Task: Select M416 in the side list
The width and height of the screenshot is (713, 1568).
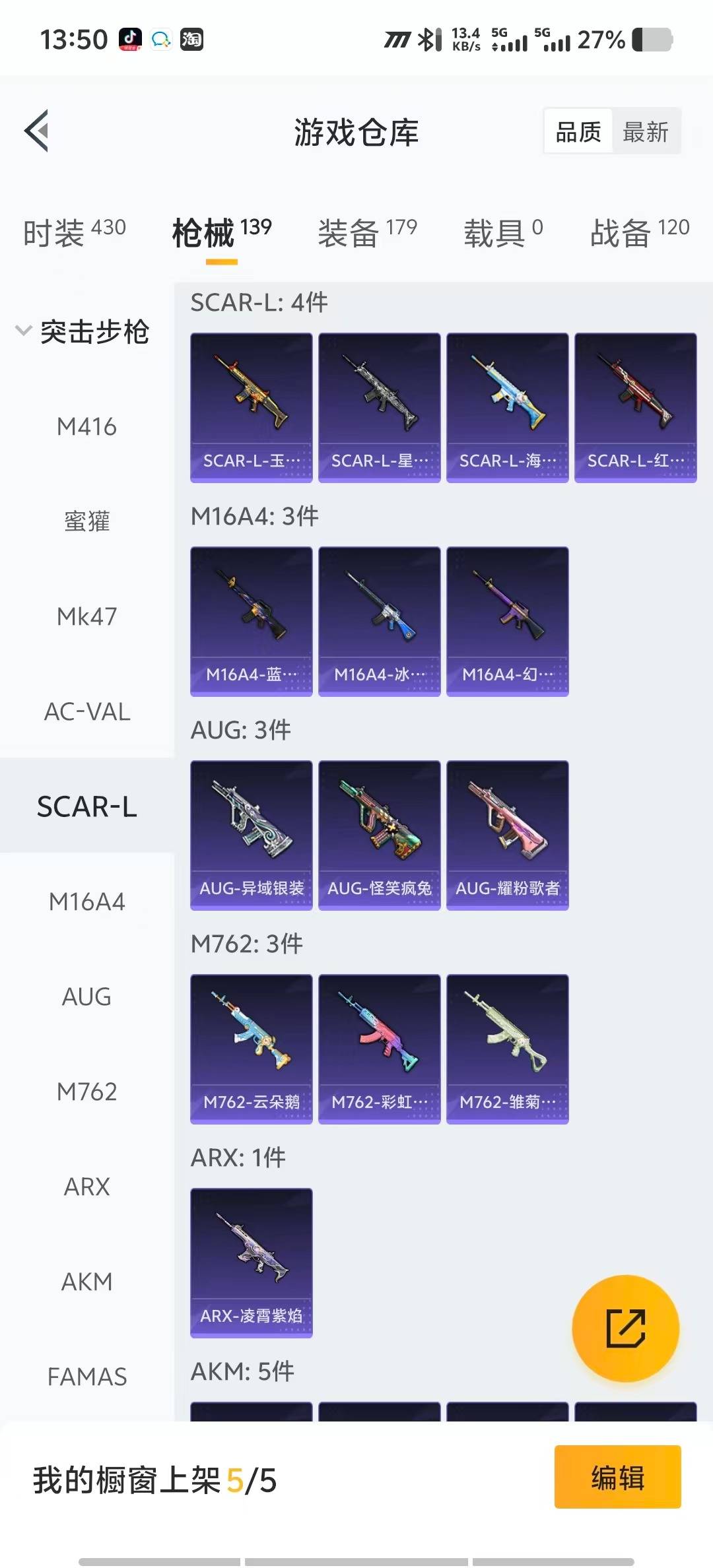Action: point(86,427)
